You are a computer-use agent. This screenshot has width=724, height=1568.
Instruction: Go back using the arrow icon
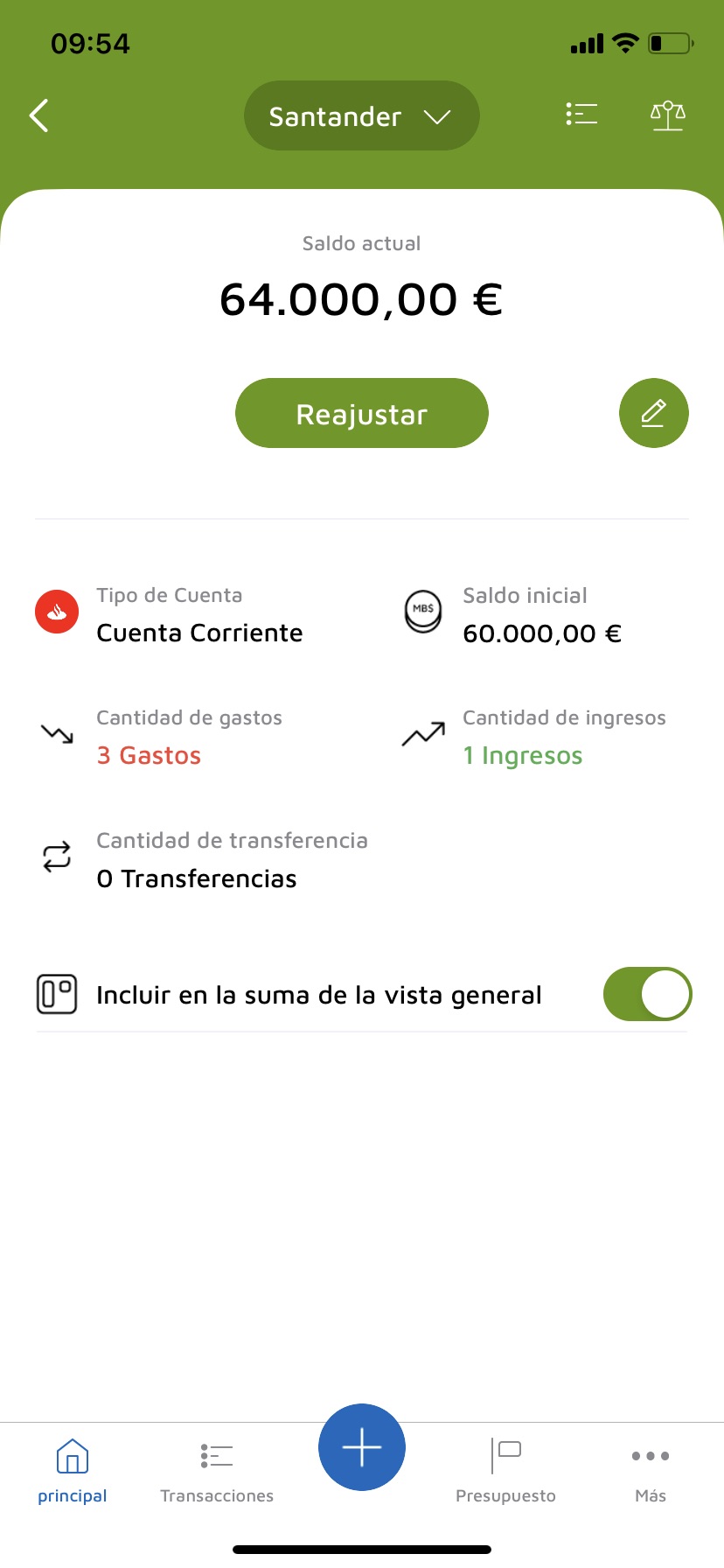pos(39,115)
